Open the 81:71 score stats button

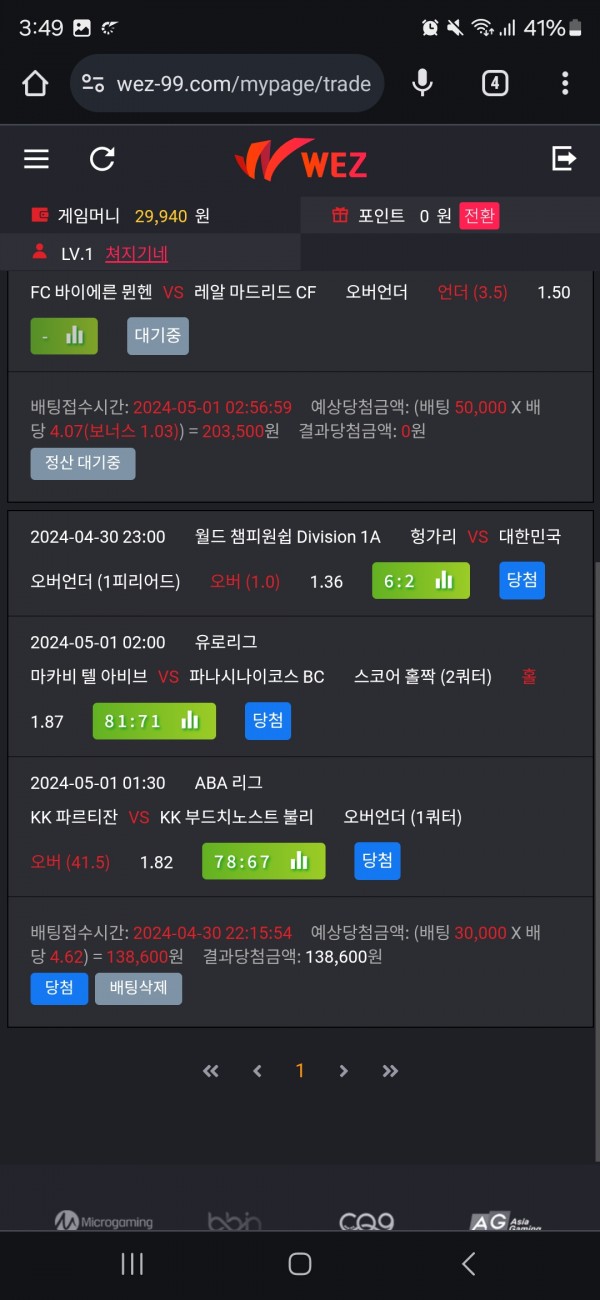154,721
